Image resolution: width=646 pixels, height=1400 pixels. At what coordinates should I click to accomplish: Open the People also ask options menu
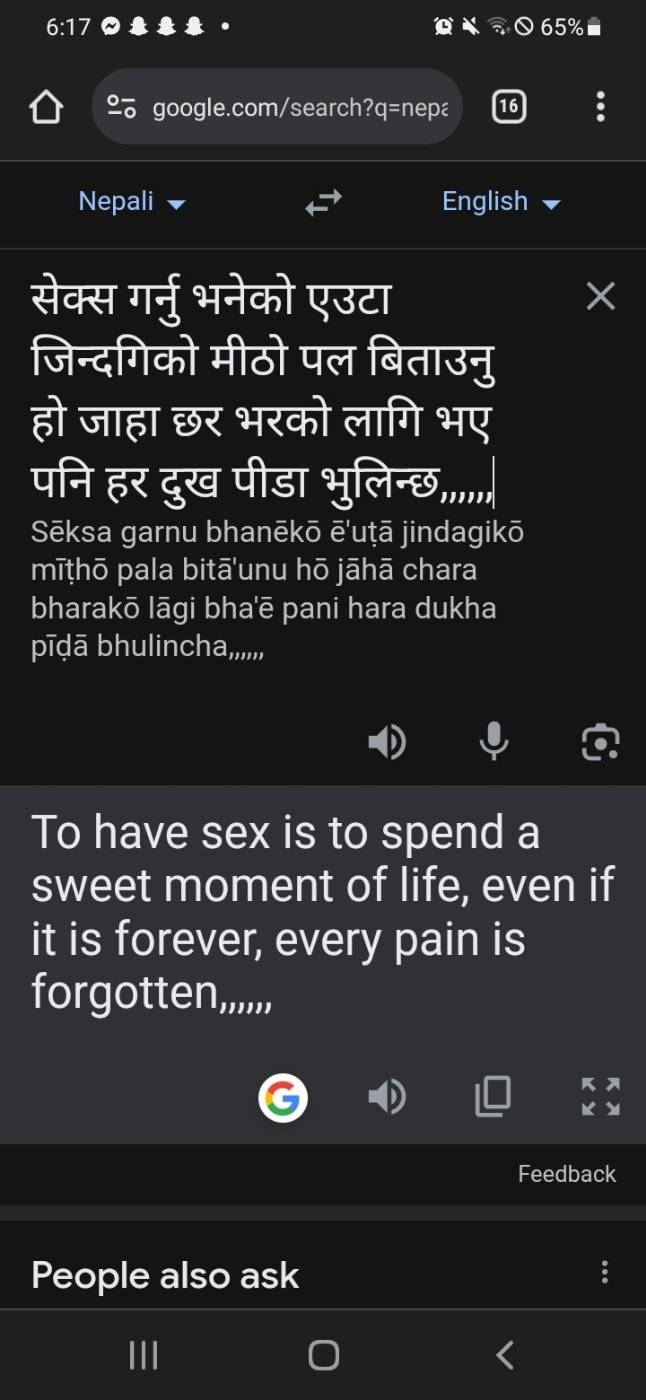click(604, 1272)
